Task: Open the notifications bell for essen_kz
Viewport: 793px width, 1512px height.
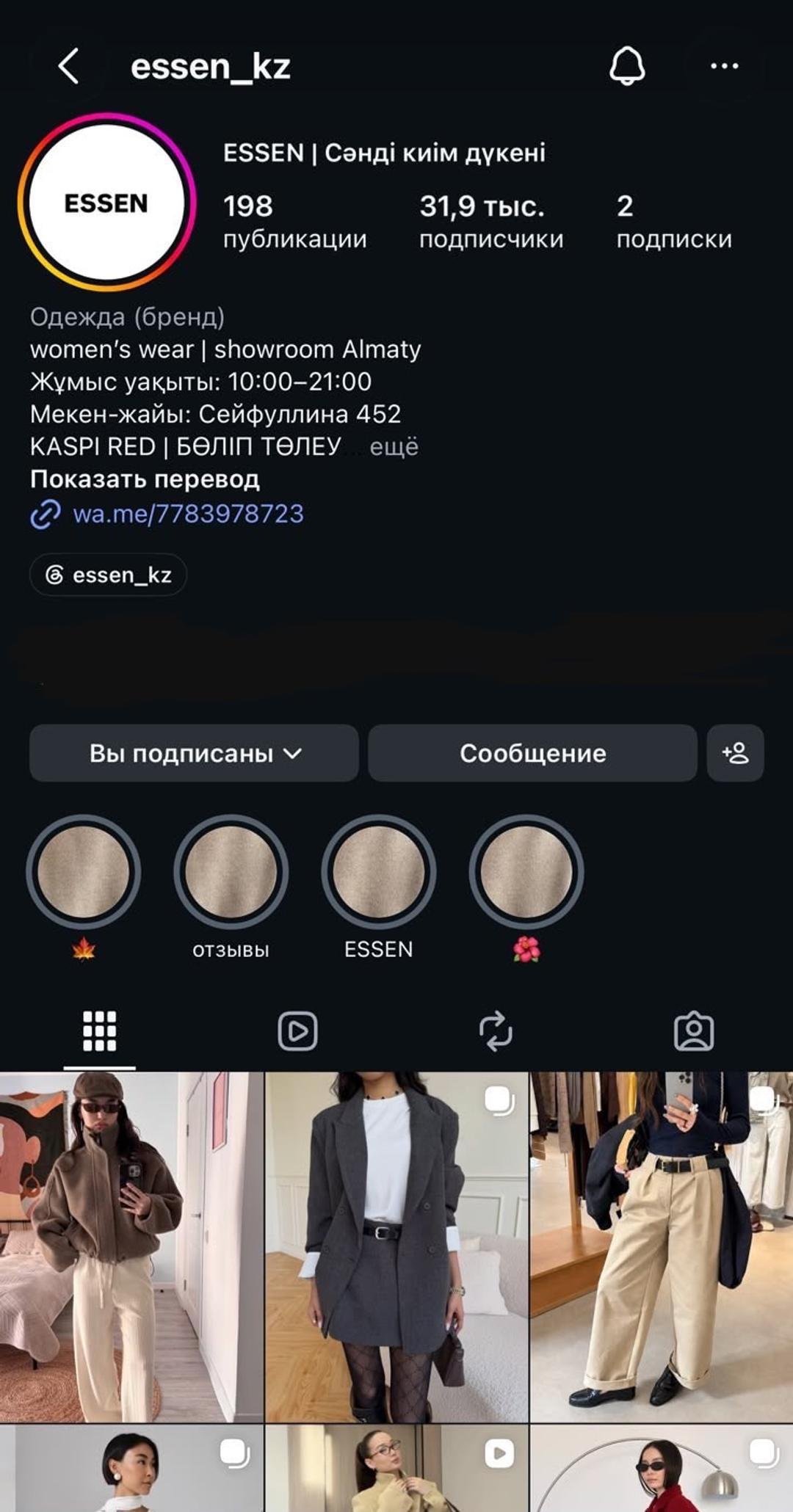Action: click(x=627, y=66)
